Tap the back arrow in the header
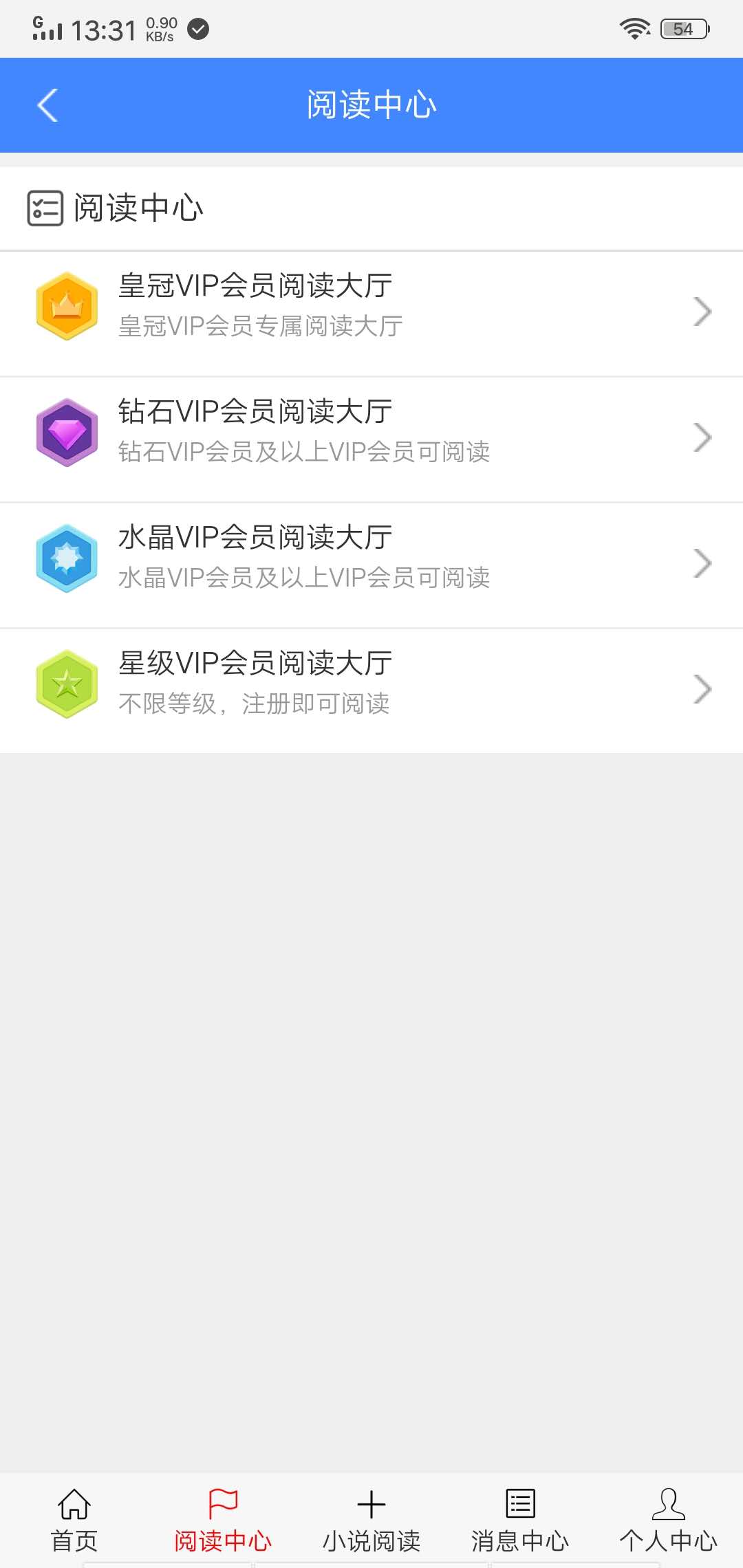The image size is (743, 1568). tap(45, 105)
